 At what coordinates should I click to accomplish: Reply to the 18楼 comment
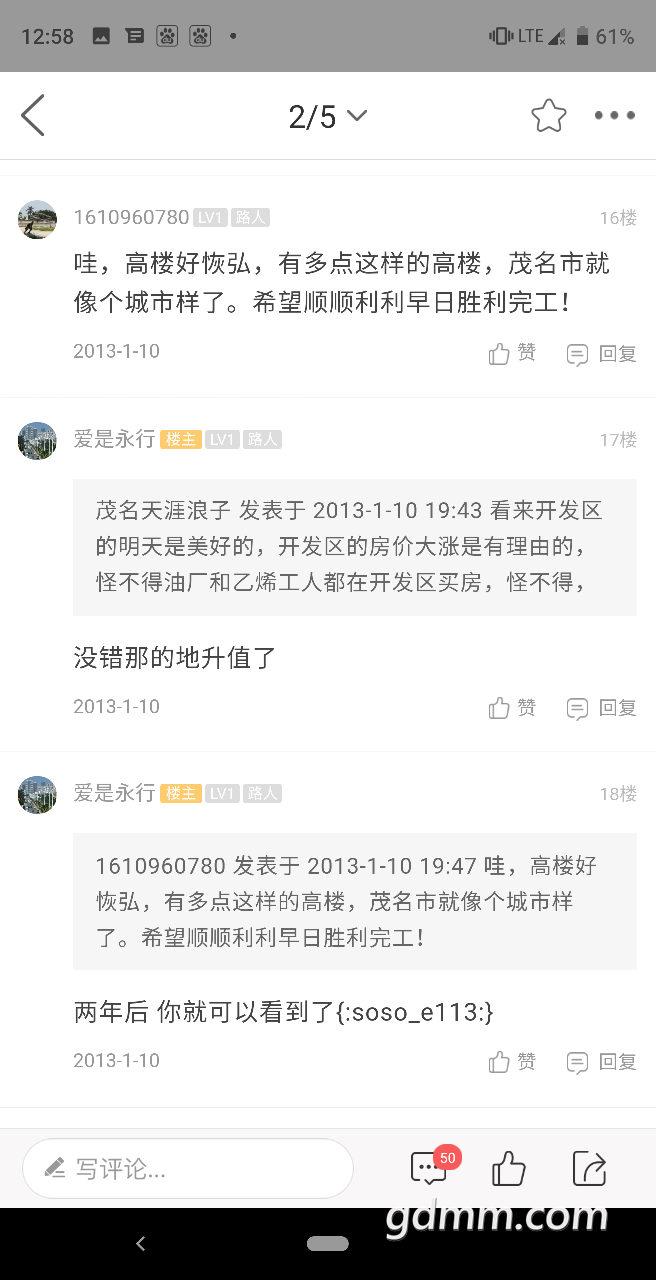(x=601, y=1062)
